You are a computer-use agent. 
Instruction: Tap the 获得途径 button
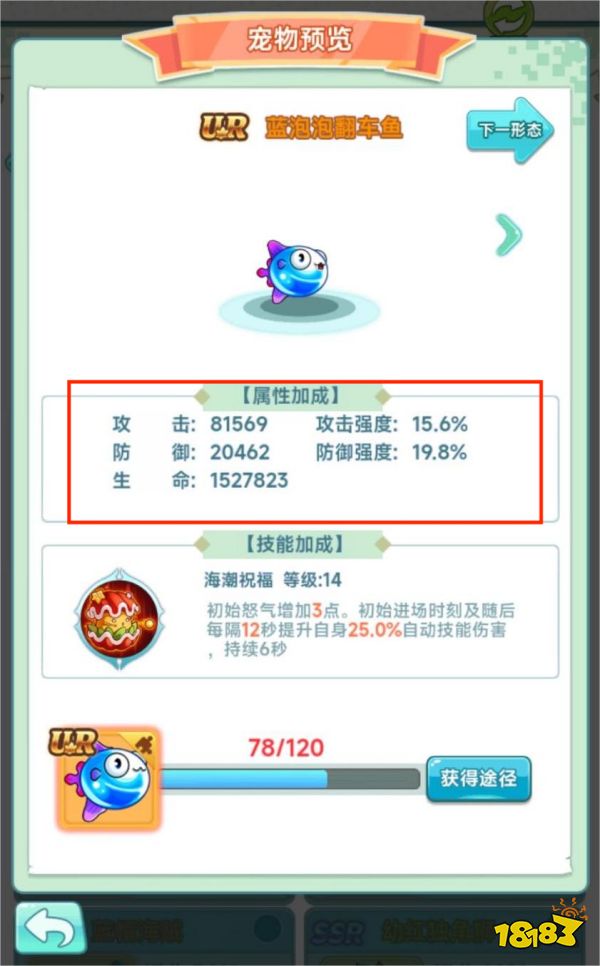pyautogui.click(x=478, y=778)
